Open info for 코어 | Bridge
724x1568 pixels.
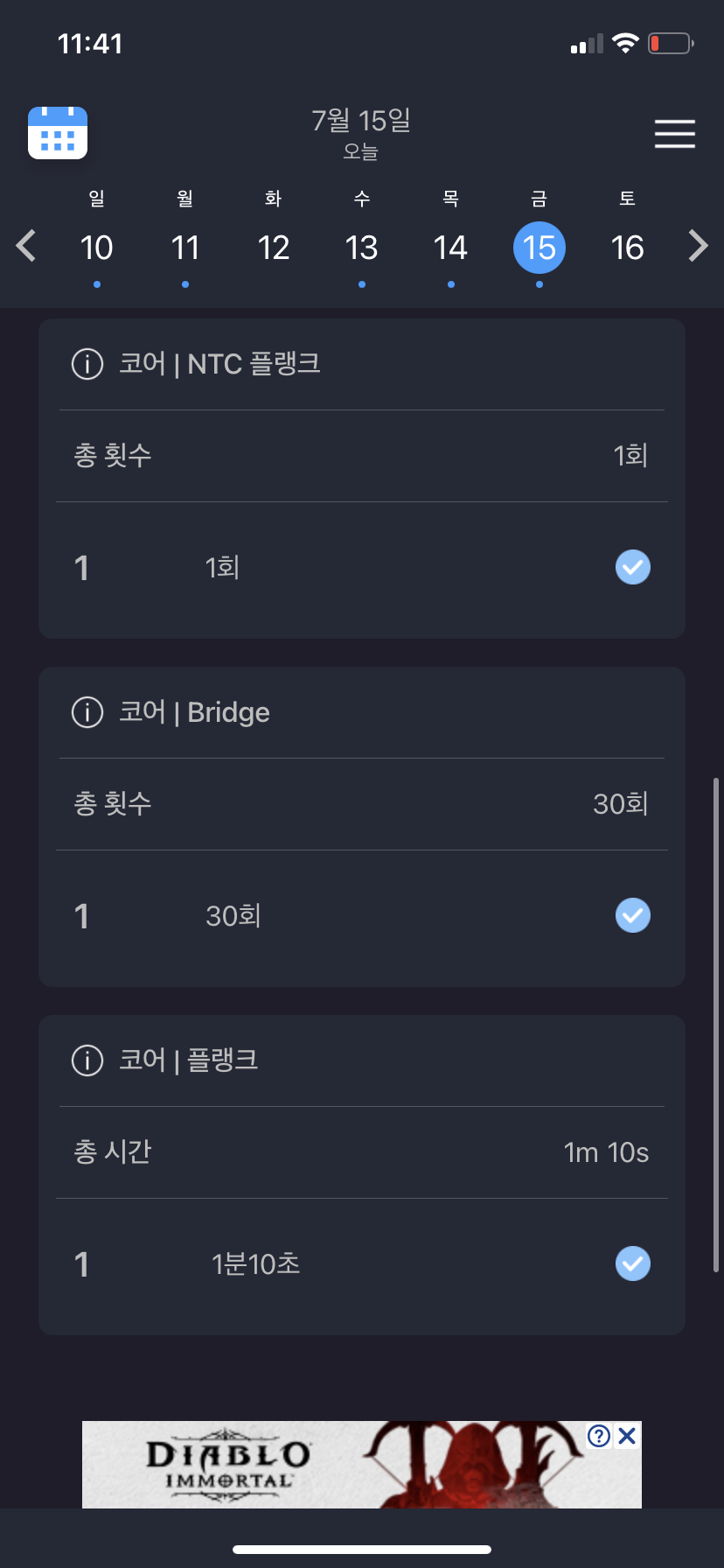click(x=87, y=712)
